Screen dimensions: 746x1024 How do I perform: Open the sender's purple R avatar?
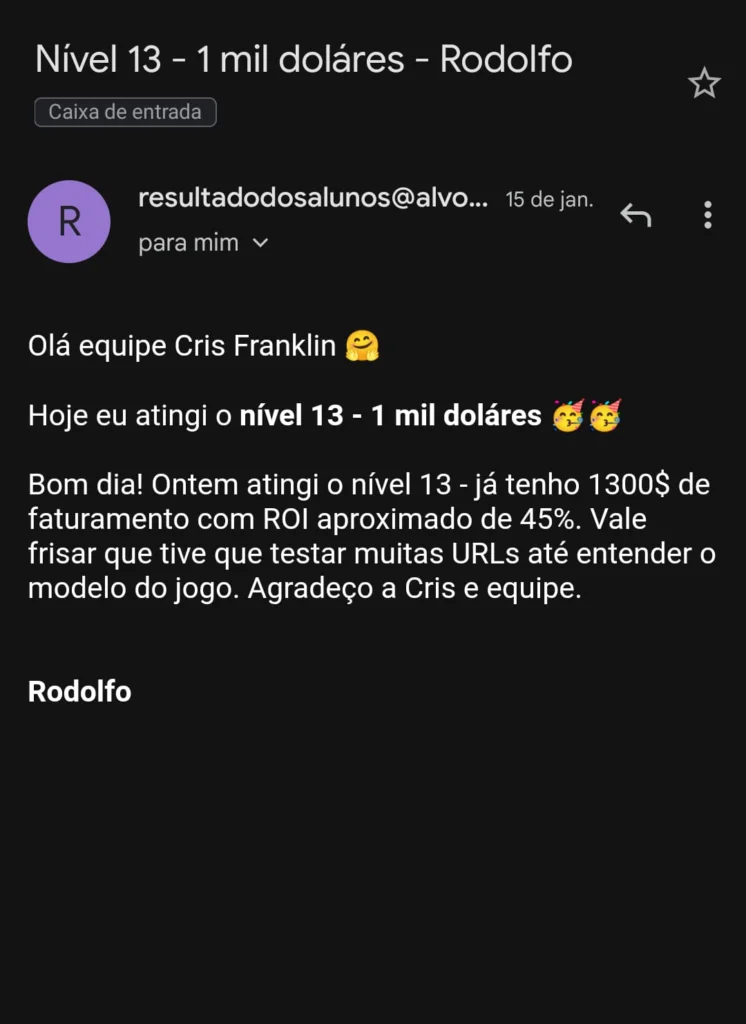[x=69, y=222]
